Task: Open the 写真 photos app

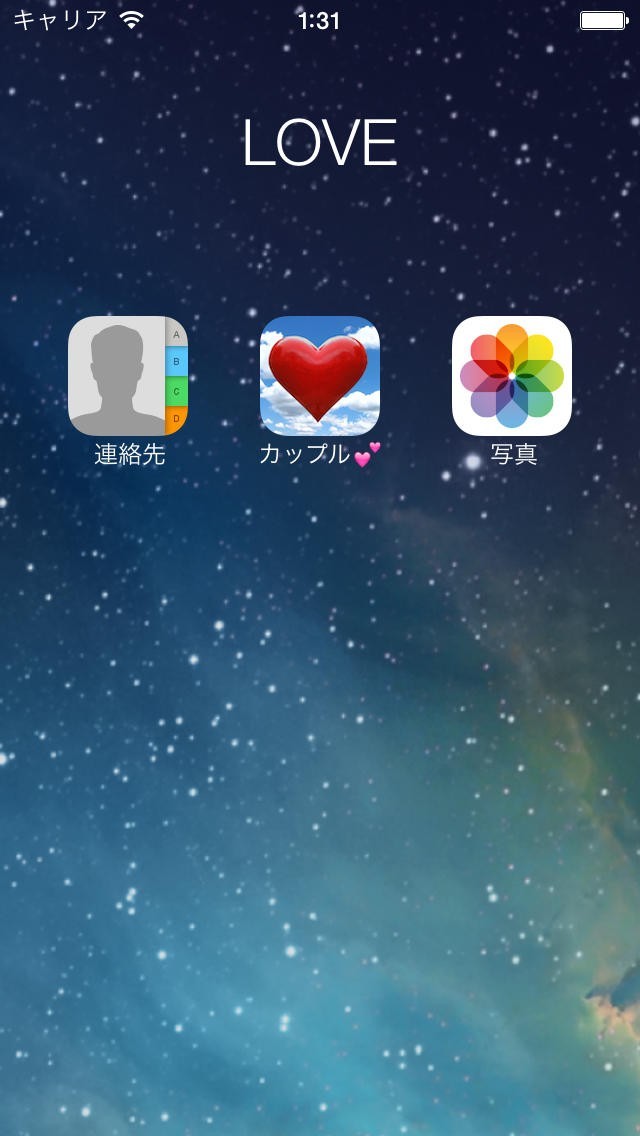Action: (512, 376)
